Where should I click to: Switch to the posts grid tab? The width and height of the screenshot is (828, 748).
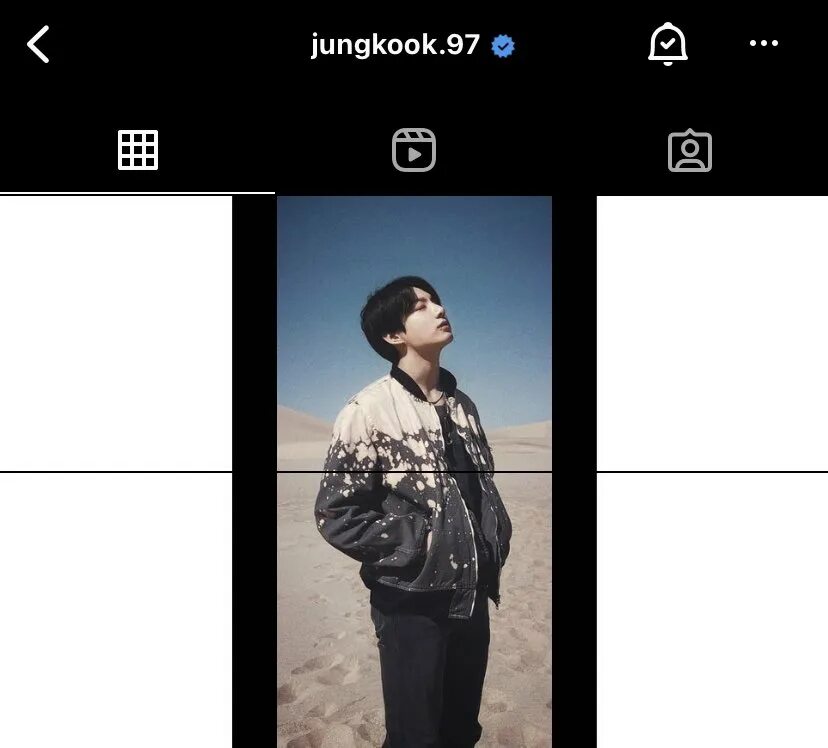tap(138, 151)
